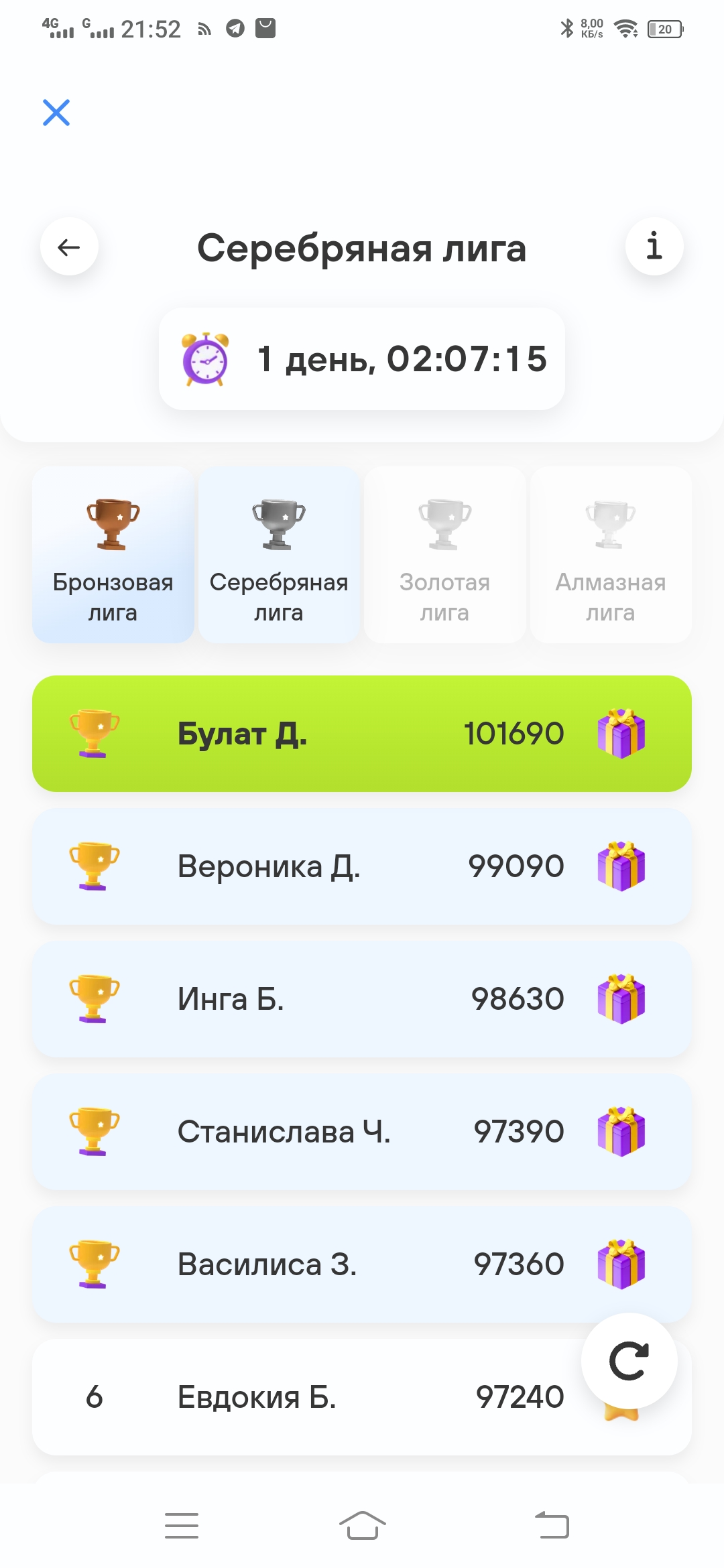Open the league info button

pos(654,247)
